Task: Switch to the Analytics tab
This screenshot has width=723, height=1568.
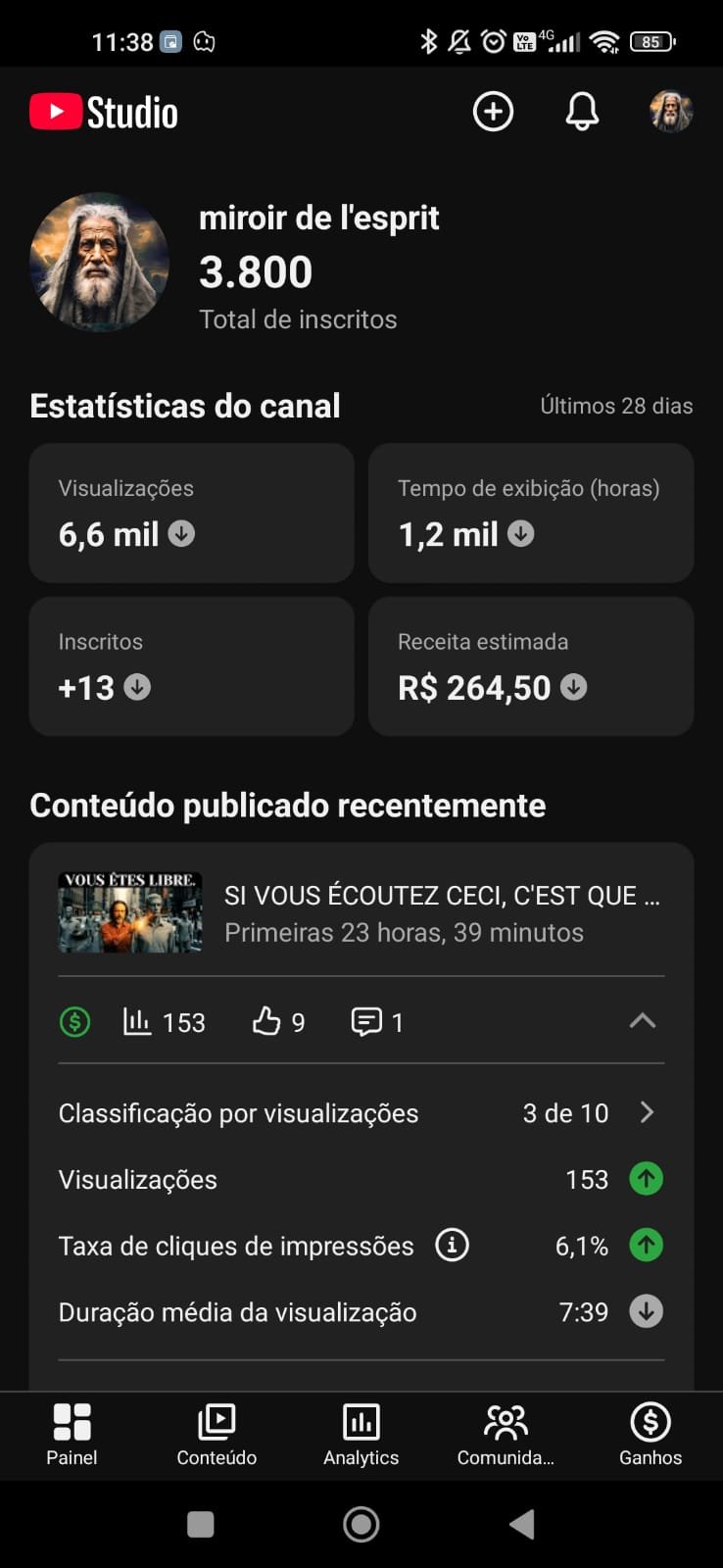Action: click(361, 1435)
